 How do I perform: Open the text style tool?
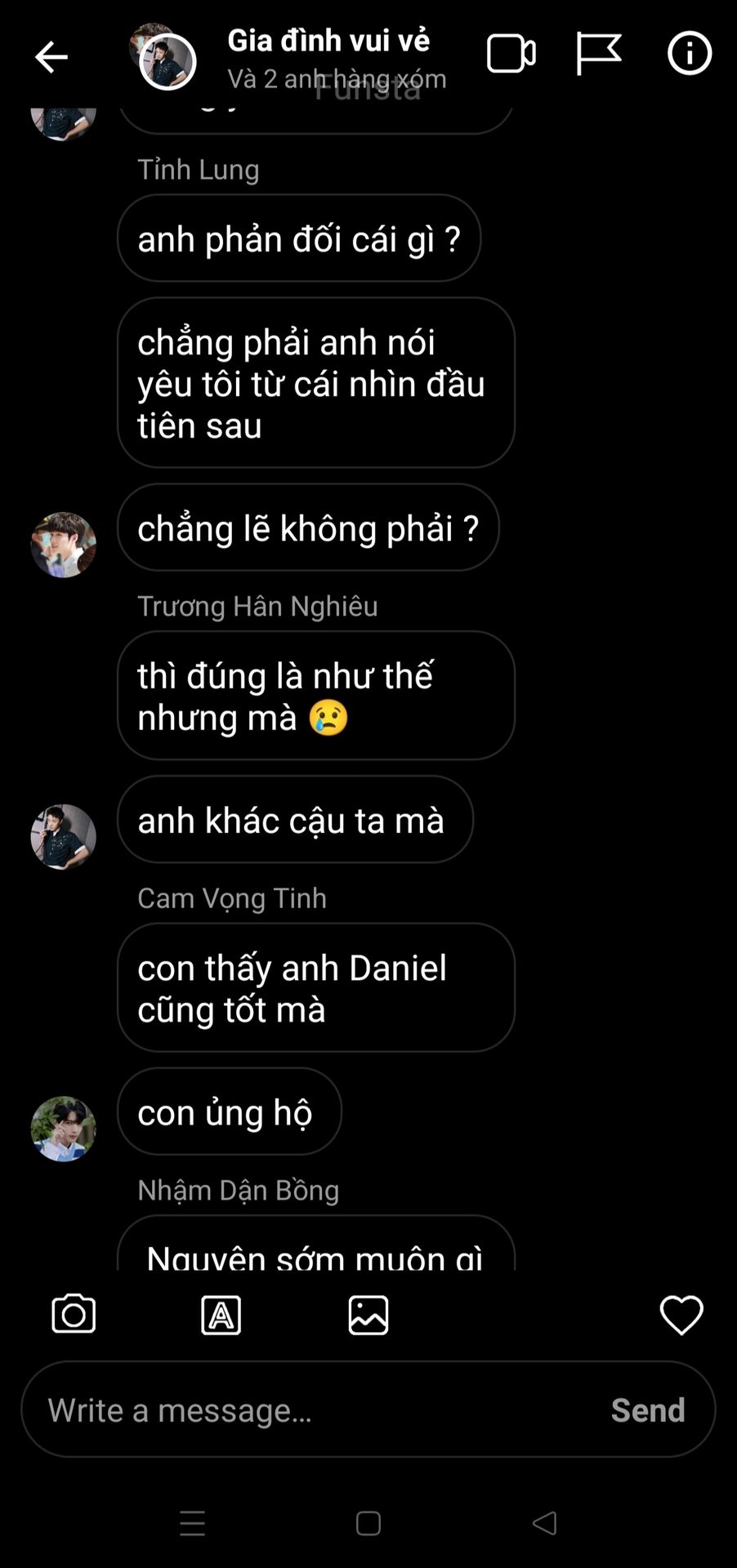tap(221, 1315)
